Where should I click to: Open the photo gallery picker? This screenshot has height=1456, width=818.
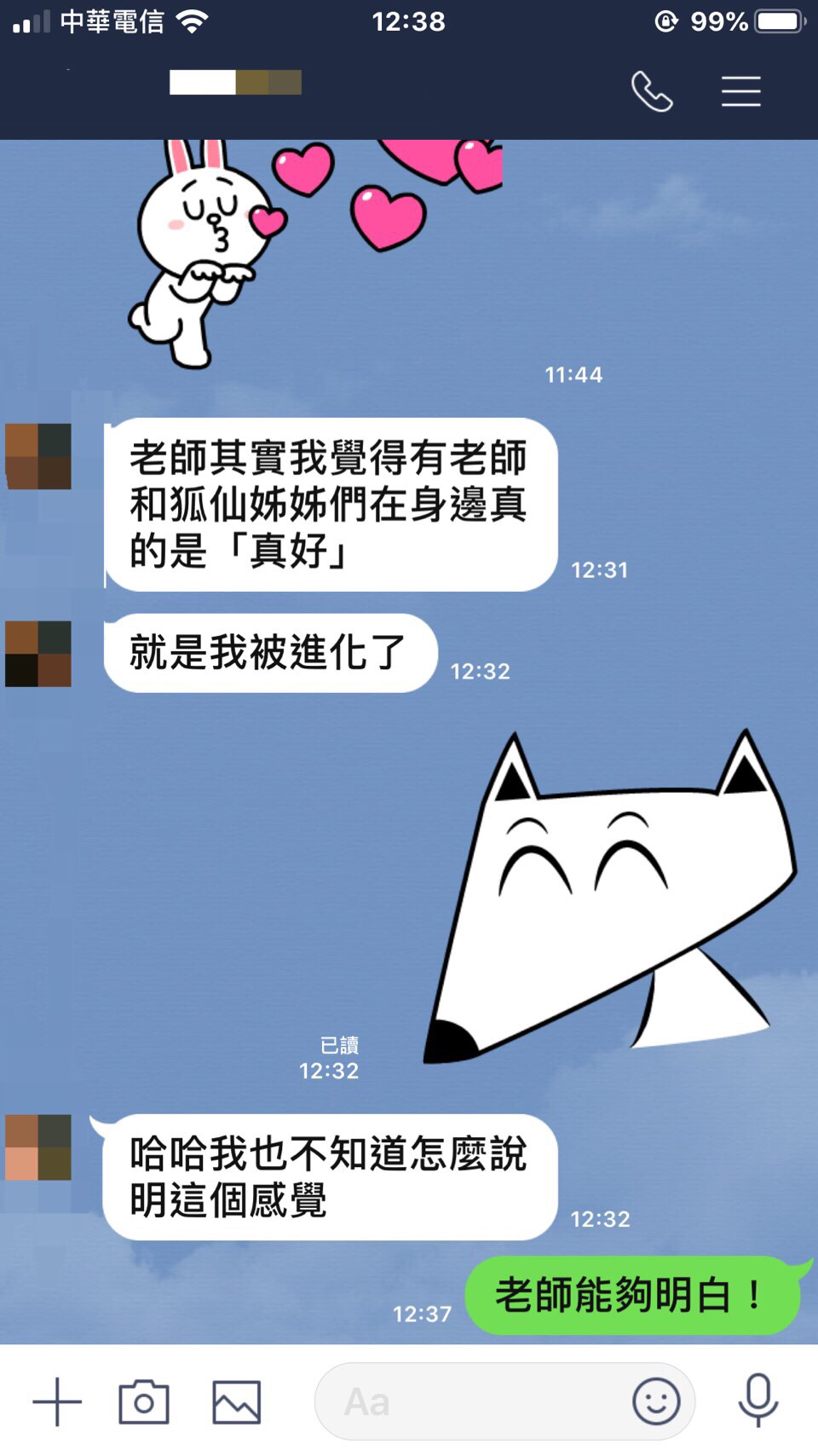[x=236, y=1401]
